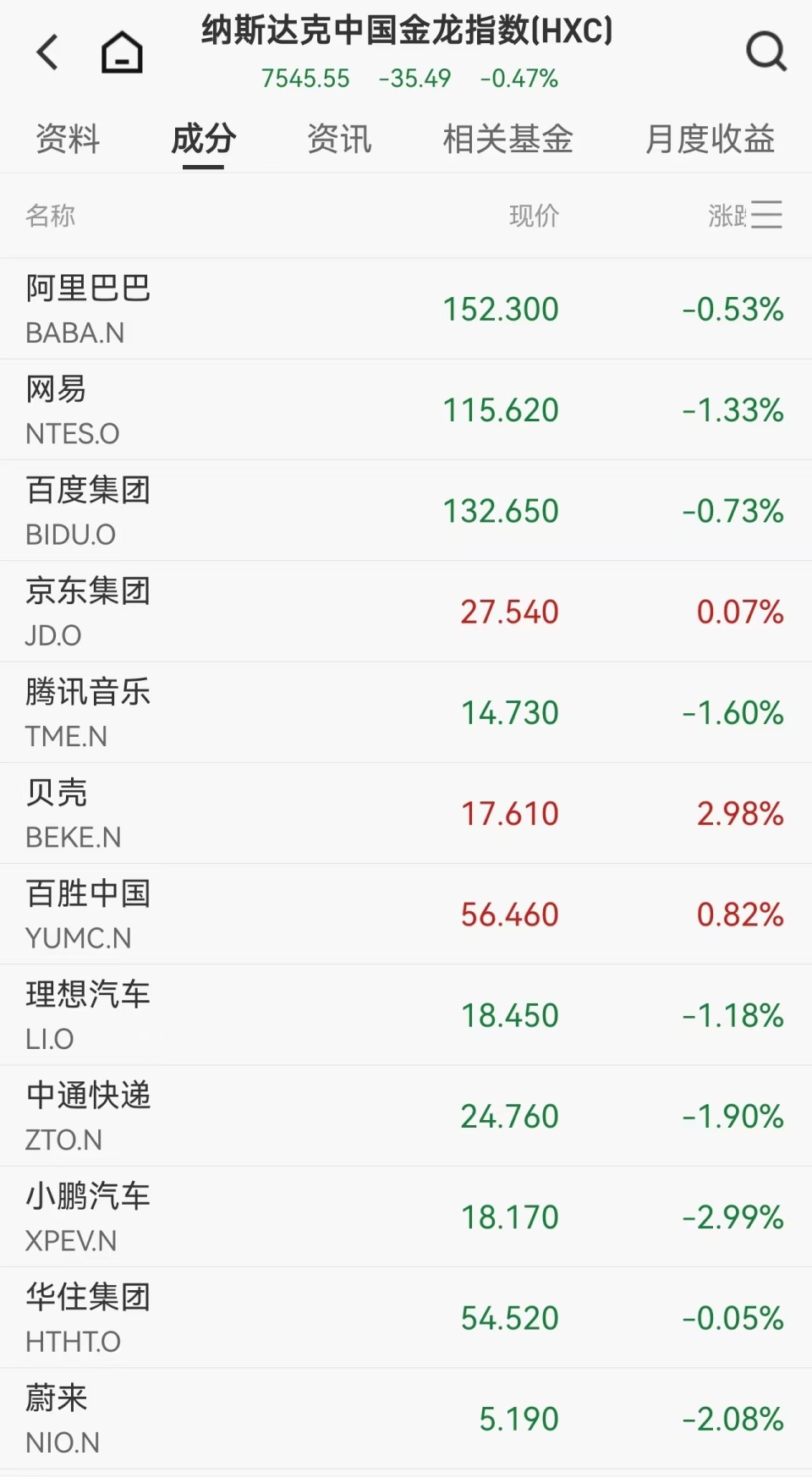Select the active 成分 tab
Viewport: 812px width, 1483px height.
[x=203, y=140]
